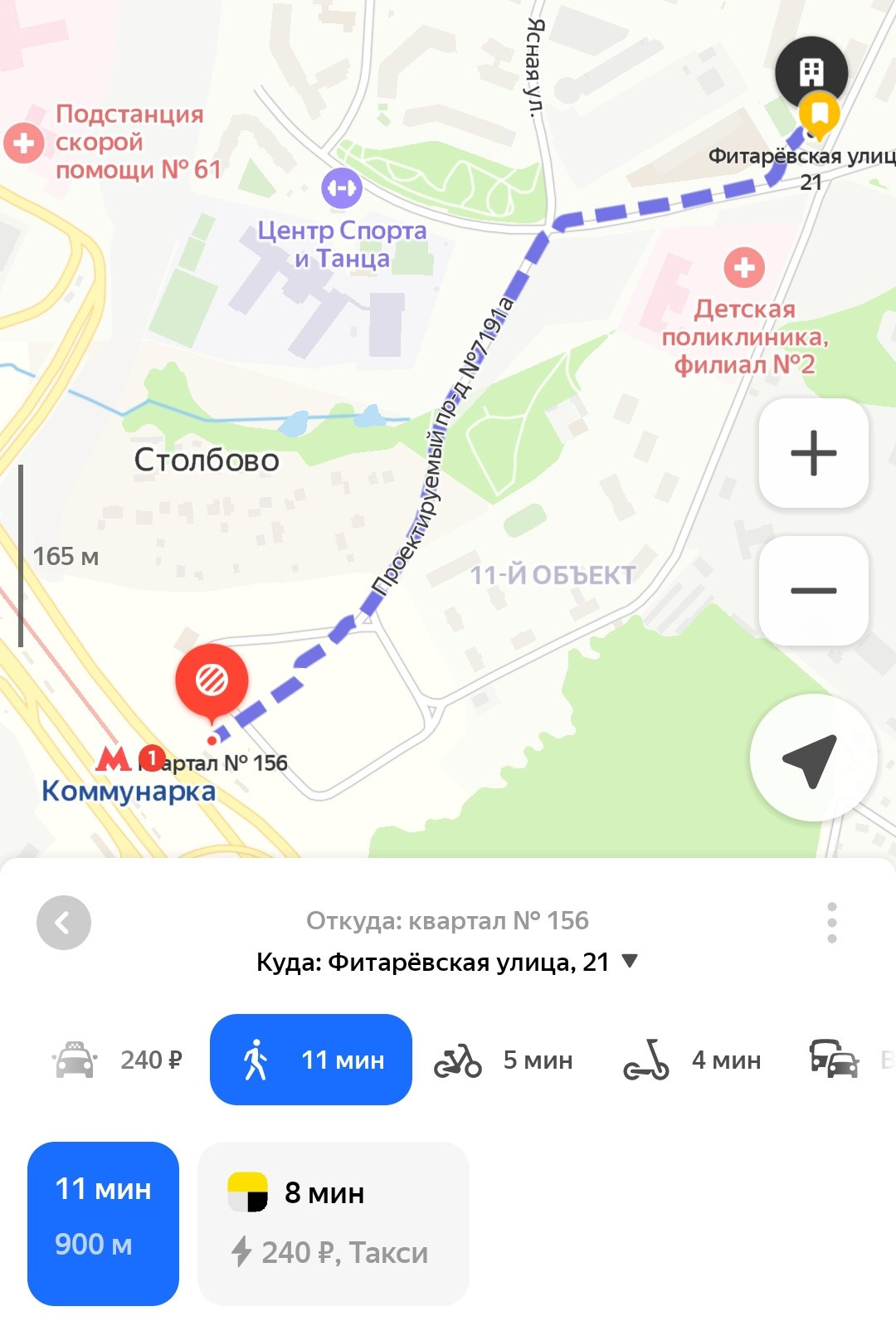Edit starting point квартал № 156
896x1321 pixels.
click(x=447, y=920)
